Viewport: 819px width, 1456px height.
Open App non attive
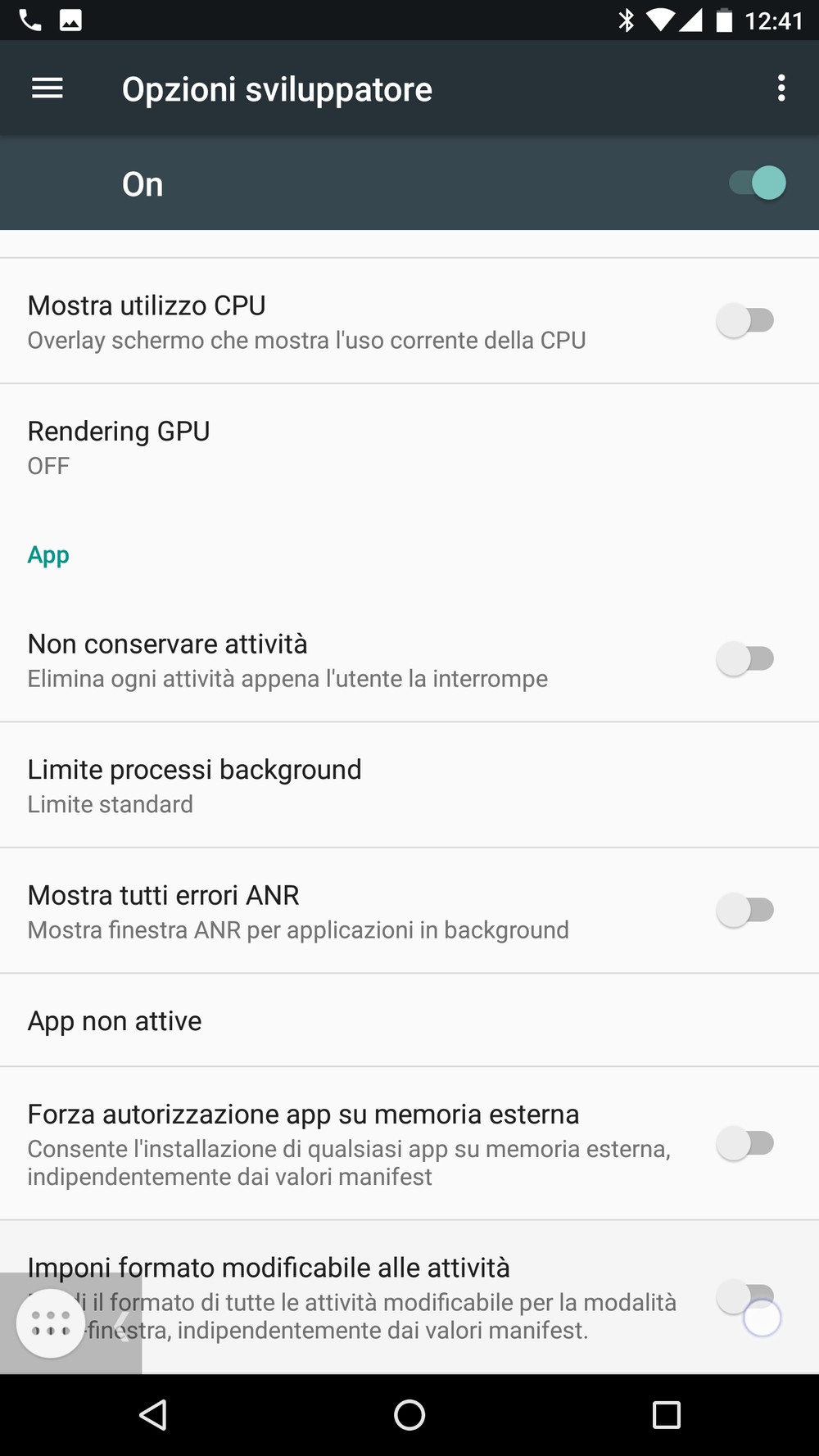[x=115, y=1021]
